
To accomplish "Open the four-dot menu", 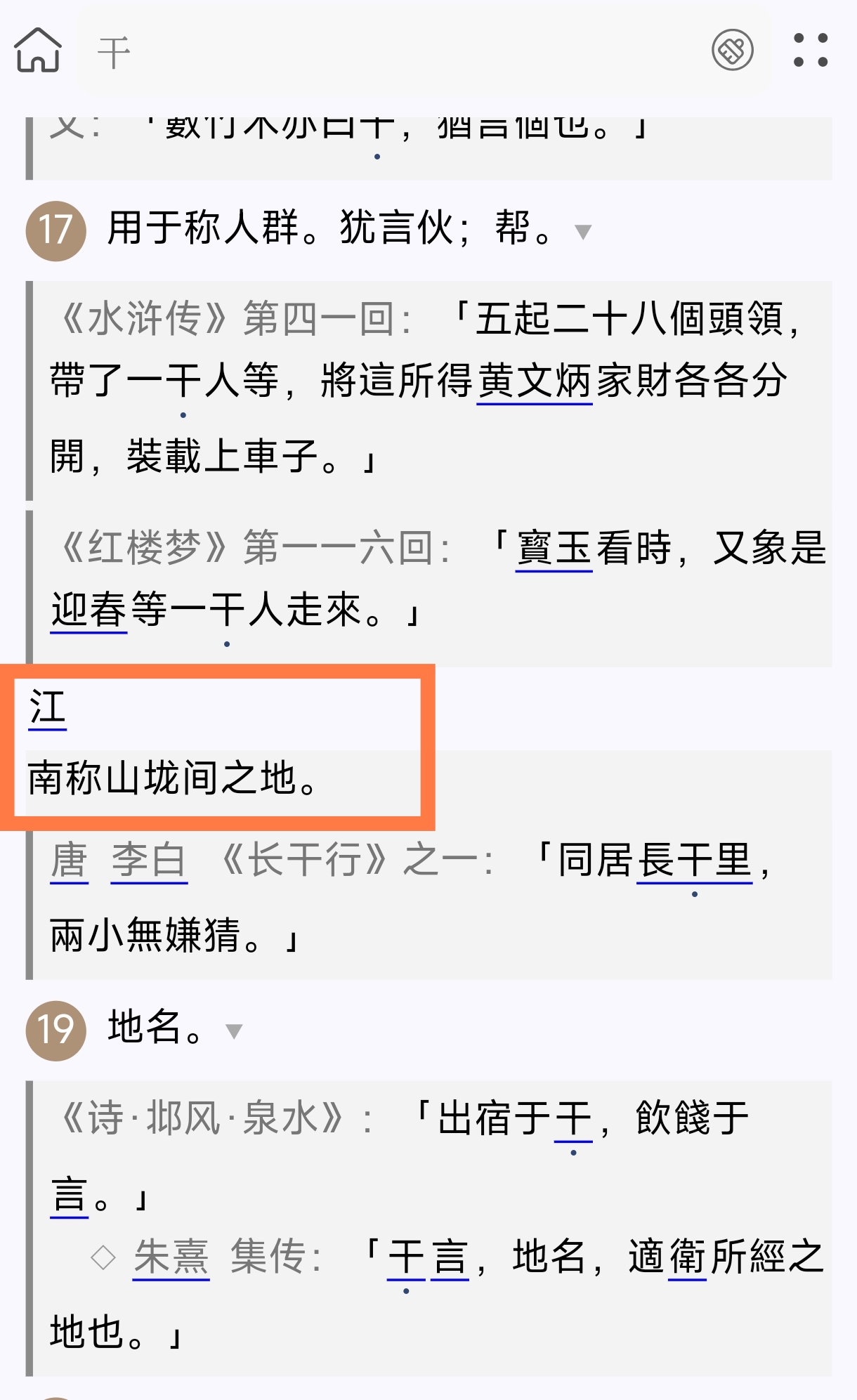I will (810, 51).
